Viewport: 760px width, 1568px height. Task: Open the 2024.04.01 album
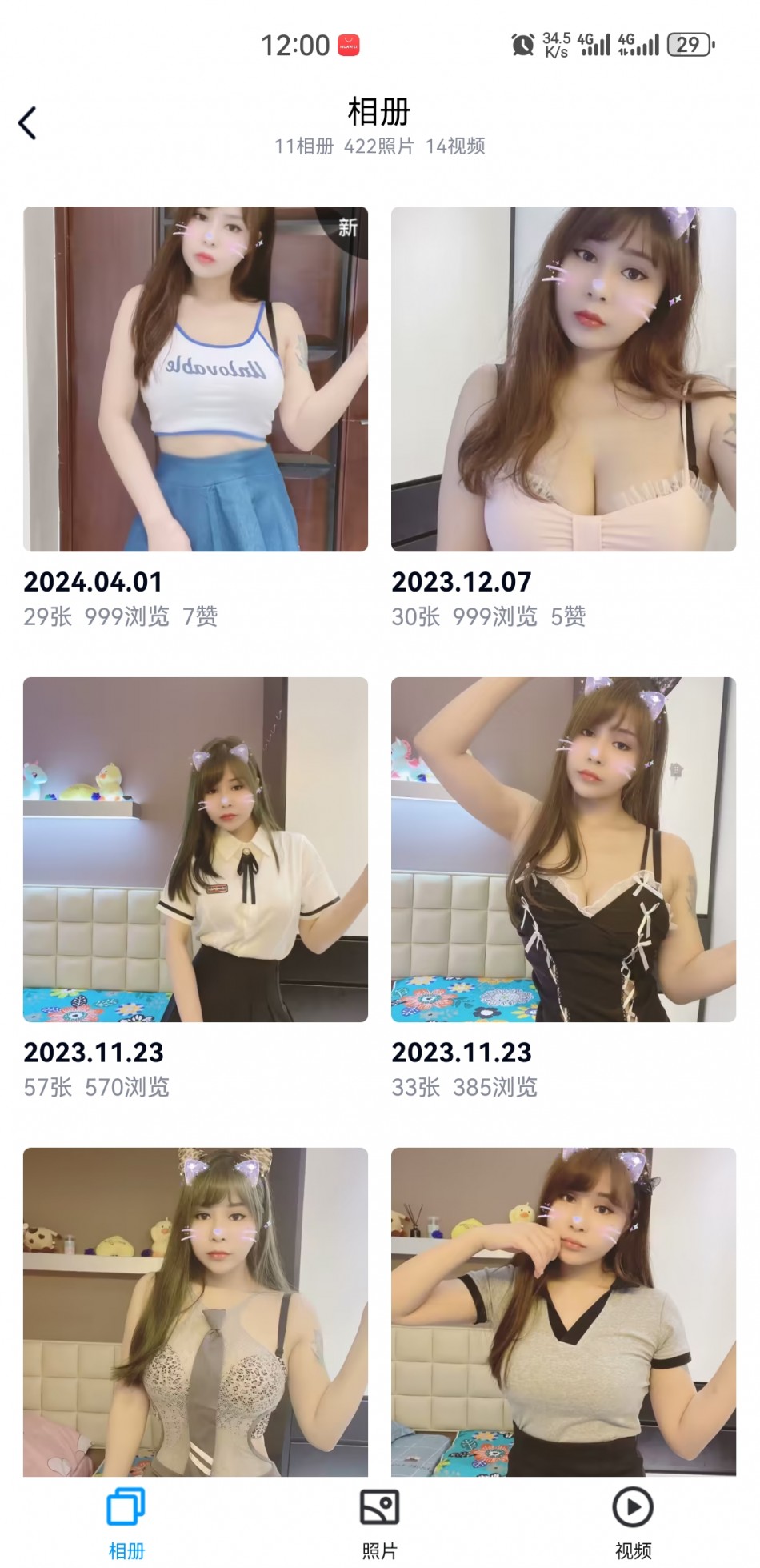[x=195, y=379]
